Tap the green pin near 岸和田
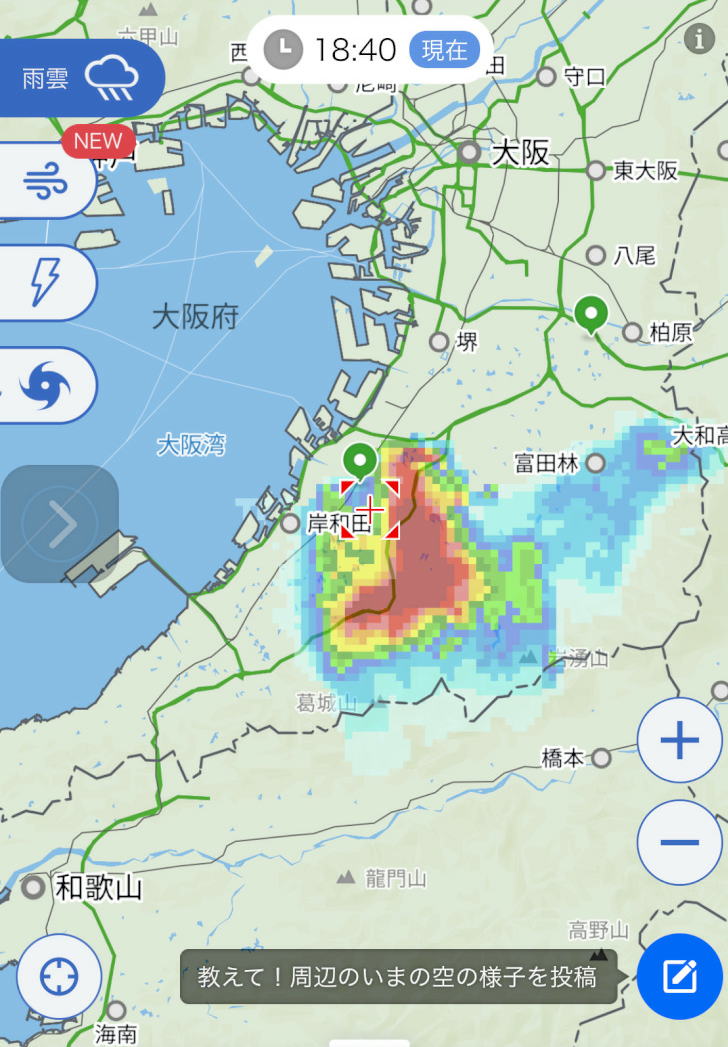Viewport: 728px width, 1047px height. click(359, 462)
